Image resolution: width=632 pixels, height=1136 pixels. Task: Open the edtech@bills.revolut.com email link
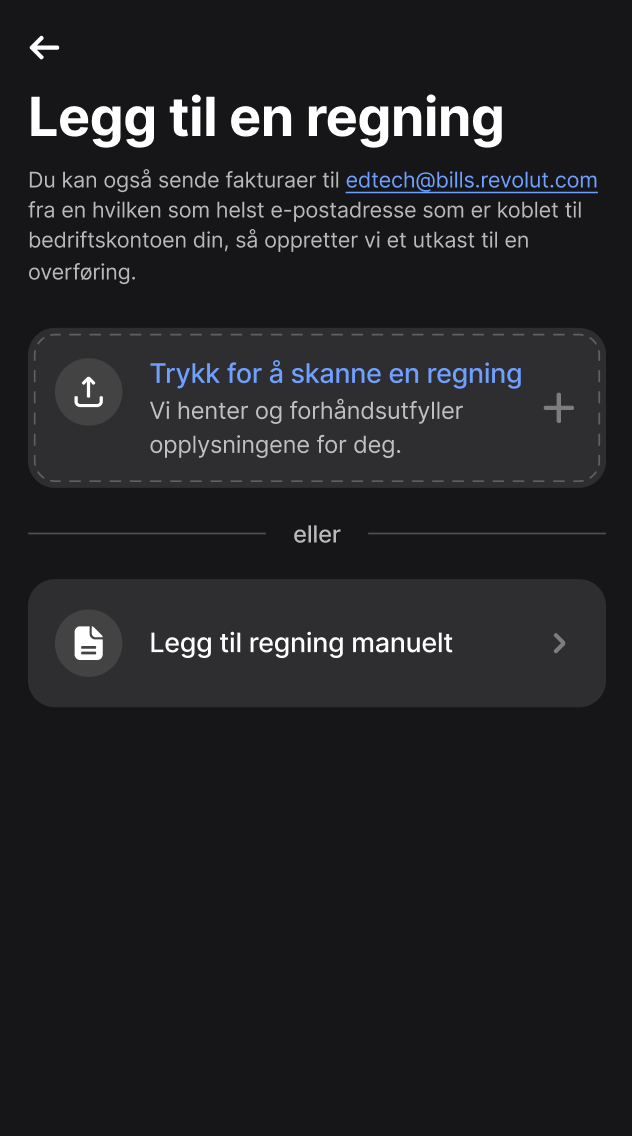point(471,180)
